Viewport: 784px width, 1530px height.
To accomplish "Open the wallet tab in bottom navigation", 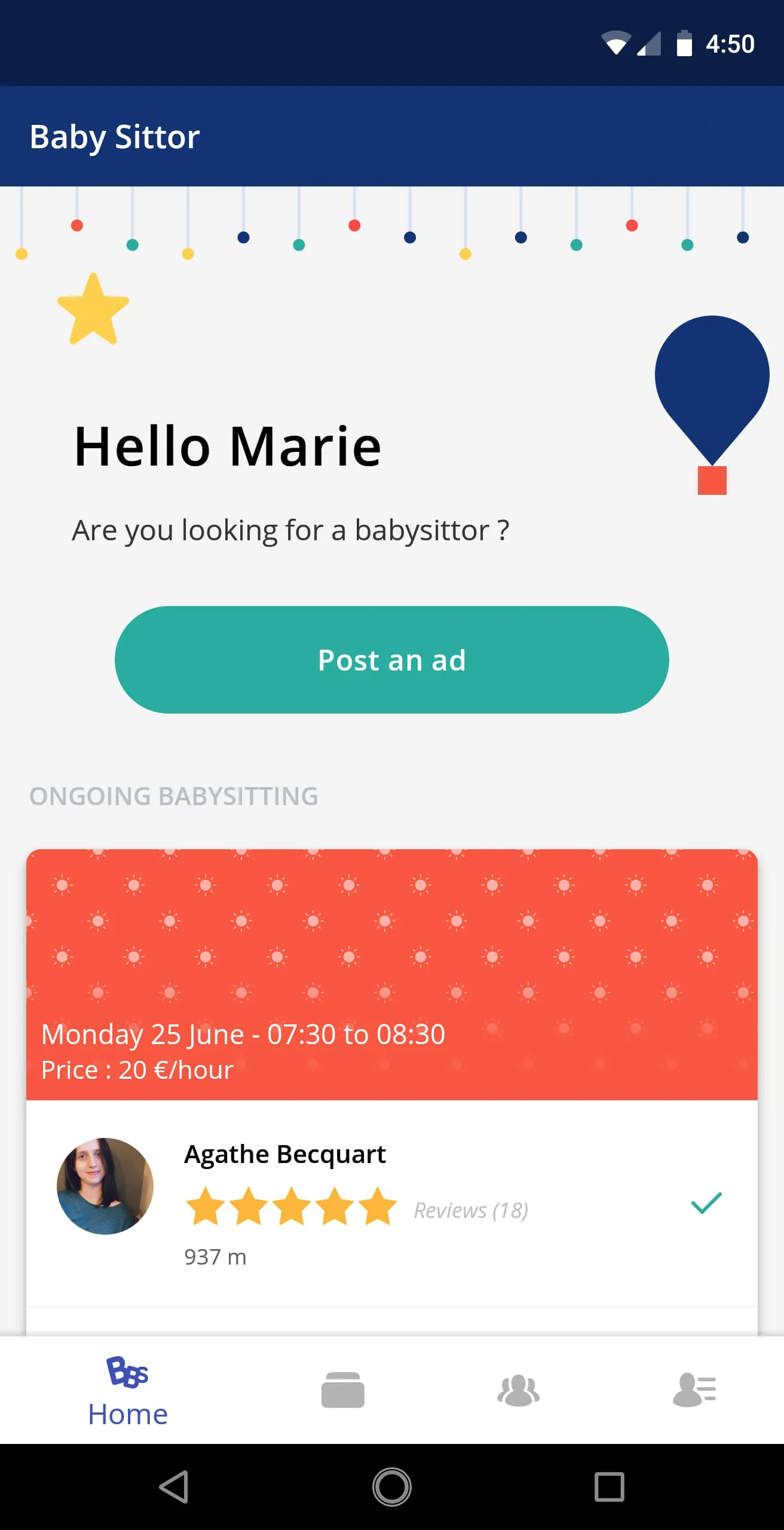I will pyautogui.click(x=342, y=1390).
